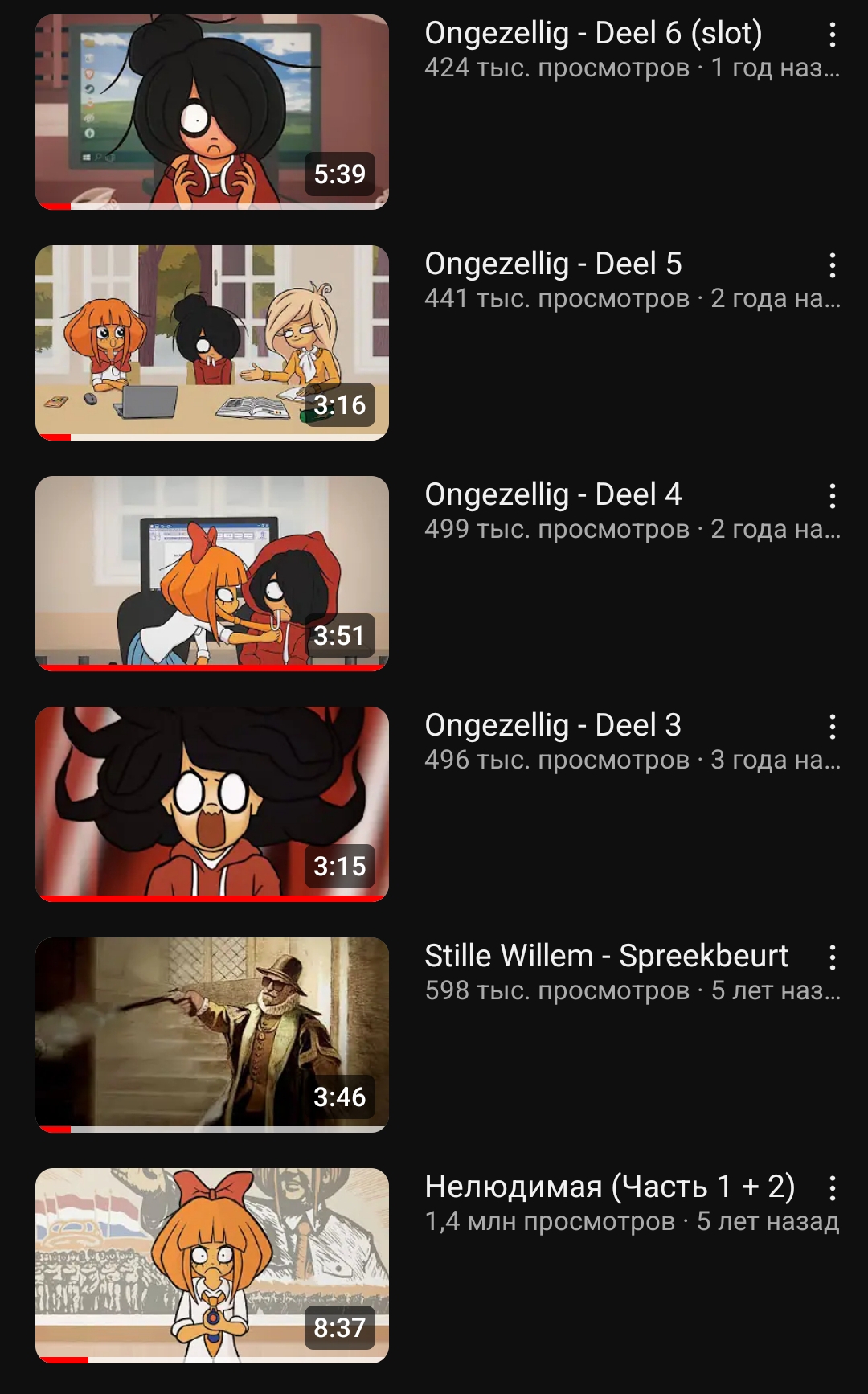Open Stille Willem - Spreekbeurt video
The image size is (868, 1394).
[212, 1035]
